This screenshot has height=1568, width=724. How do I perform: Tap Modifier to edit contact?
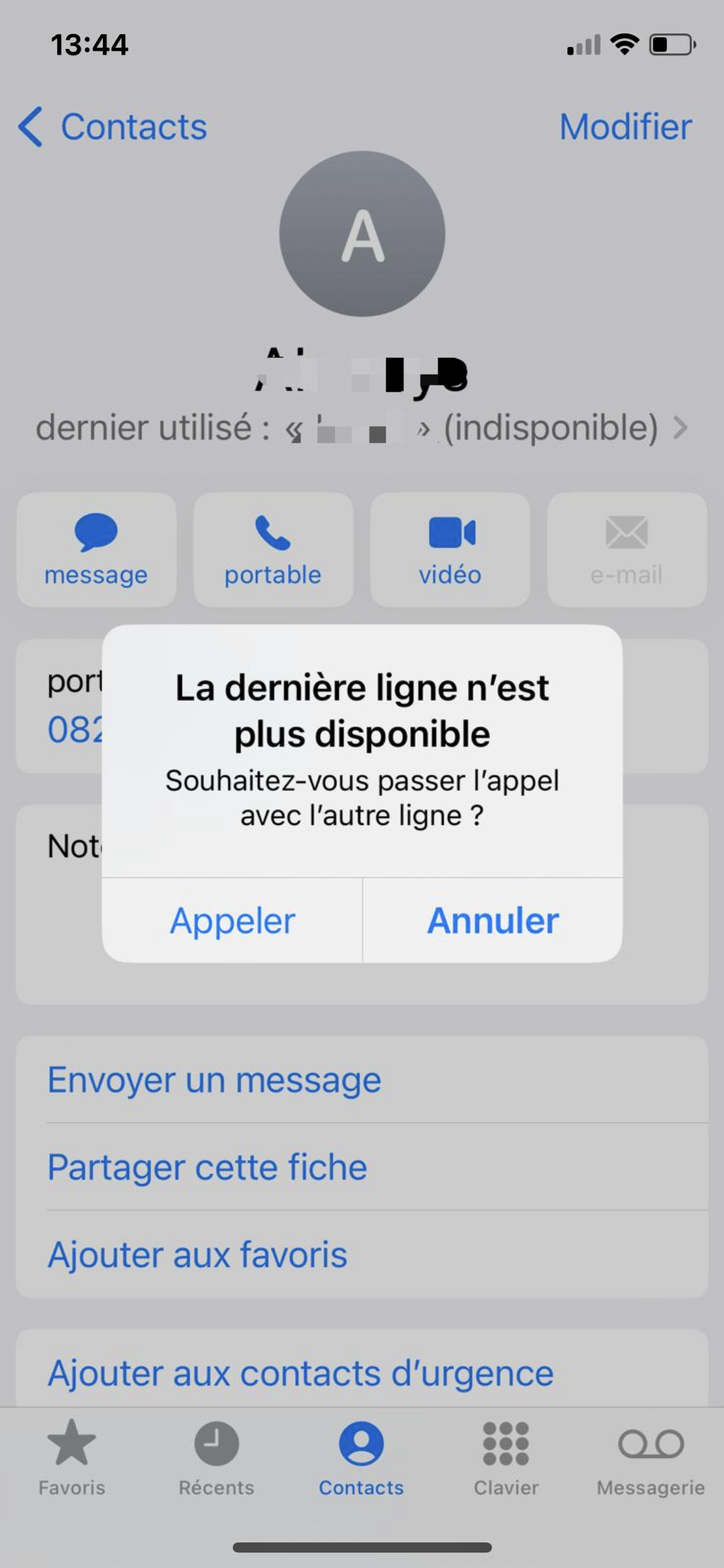(626, 127)
